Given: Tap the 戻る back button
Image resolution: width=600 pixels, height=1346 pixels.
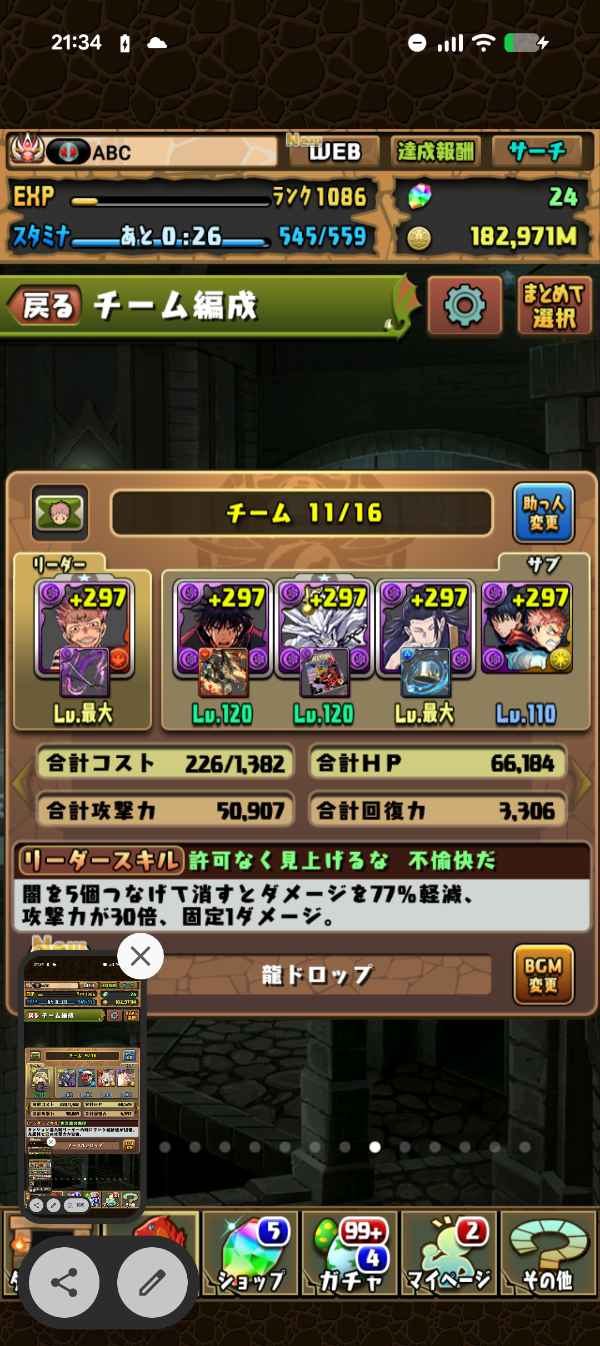Looking at the screenshot, I should click(x=45, y=306).
